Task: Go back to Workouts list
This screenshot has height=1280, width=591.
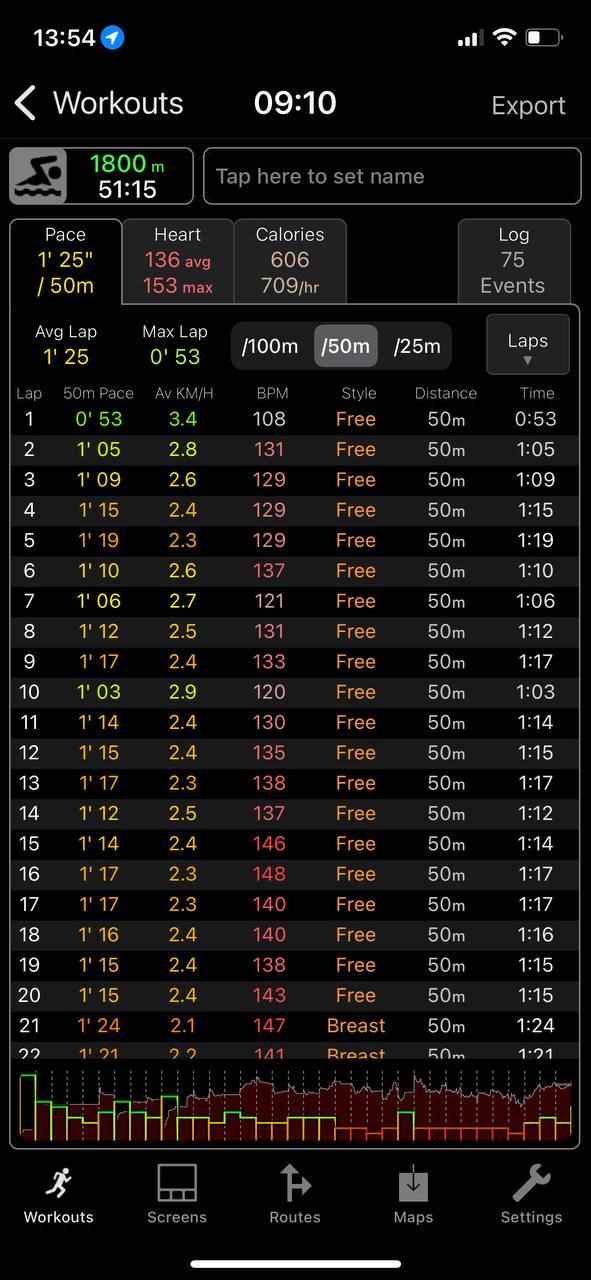Action: [98, 103]
